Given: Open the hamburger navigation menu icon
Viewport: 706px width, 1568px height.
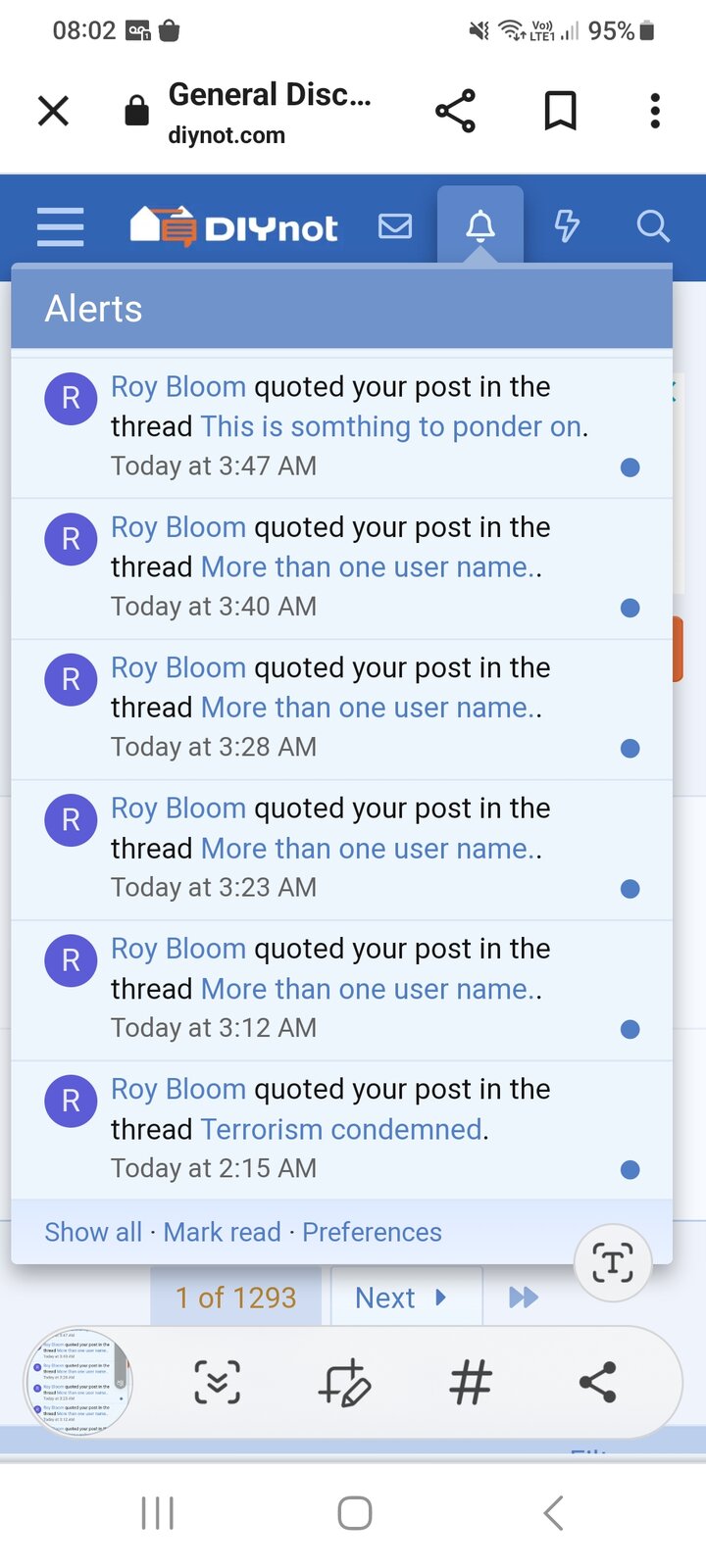Looking at the screenshot, I should pos(60,226).
